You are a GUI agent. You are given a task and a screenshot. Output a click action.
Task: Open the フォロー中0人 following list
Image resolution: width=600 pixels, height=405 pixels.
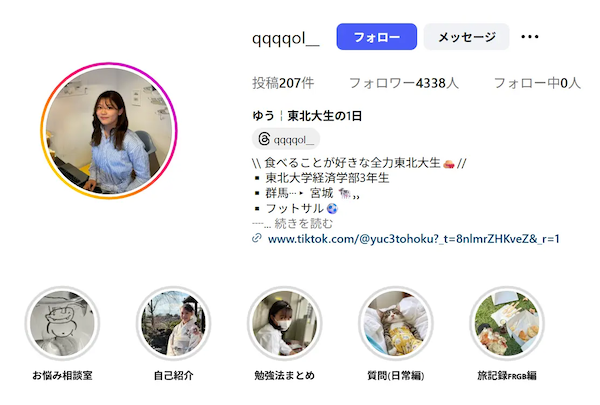(x=537, y=83)
